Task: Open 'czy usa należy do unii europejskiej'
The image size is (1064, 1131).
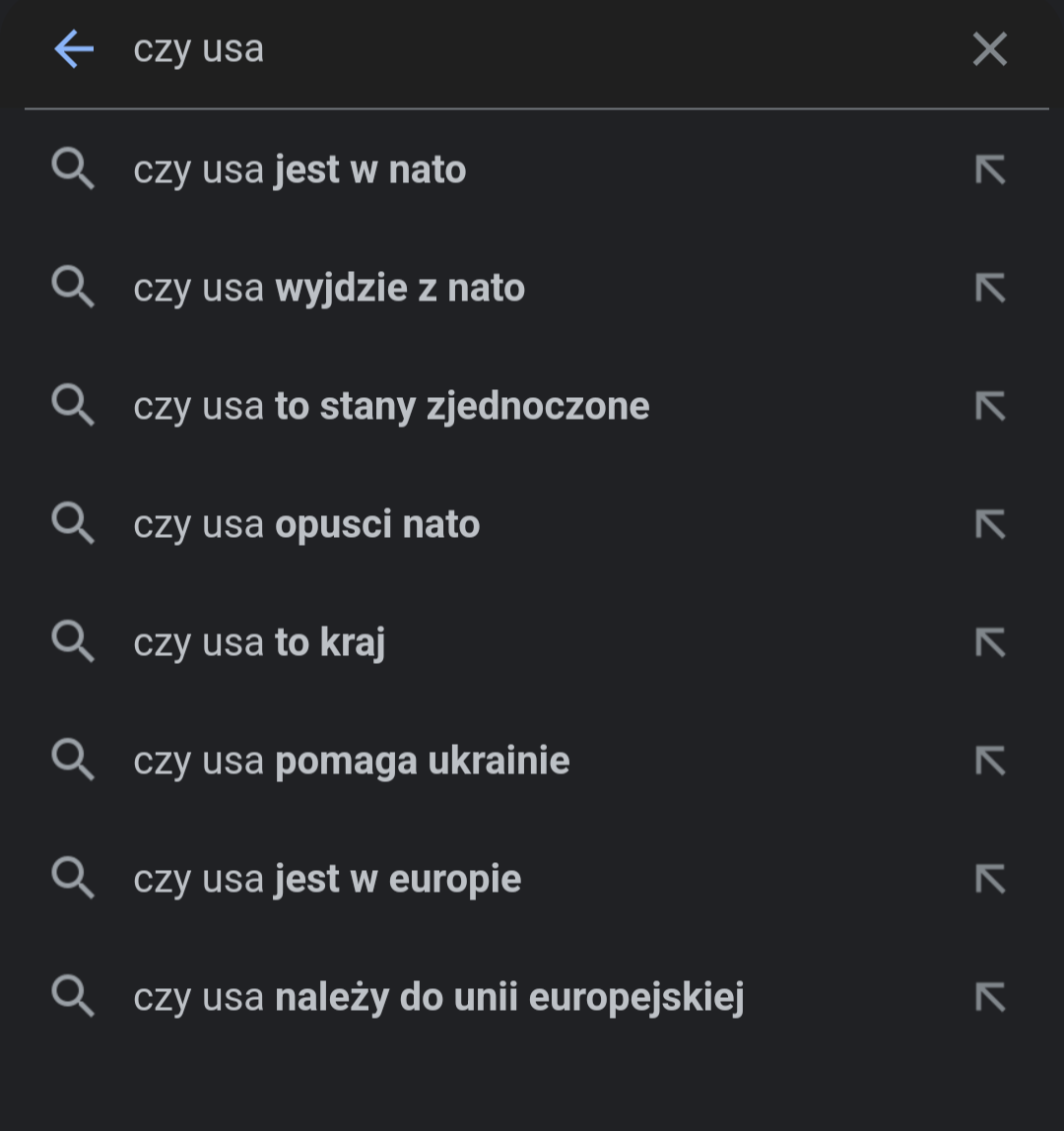Action: click(438, 998)
